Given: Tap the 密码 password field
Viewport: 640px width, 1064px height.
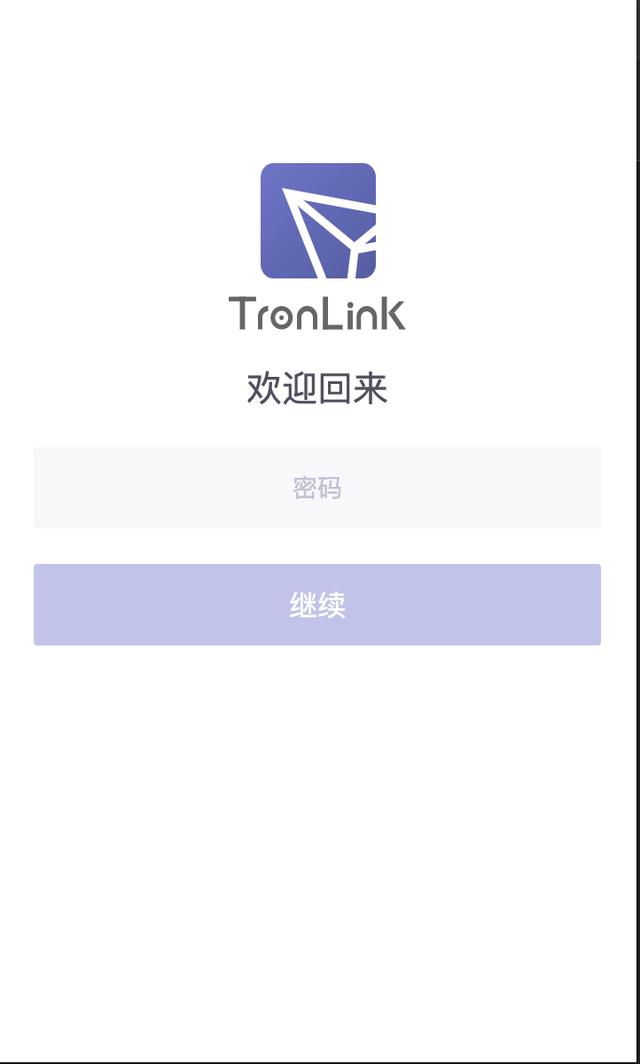Looking at the screenshot, I should tap(317, 487).
